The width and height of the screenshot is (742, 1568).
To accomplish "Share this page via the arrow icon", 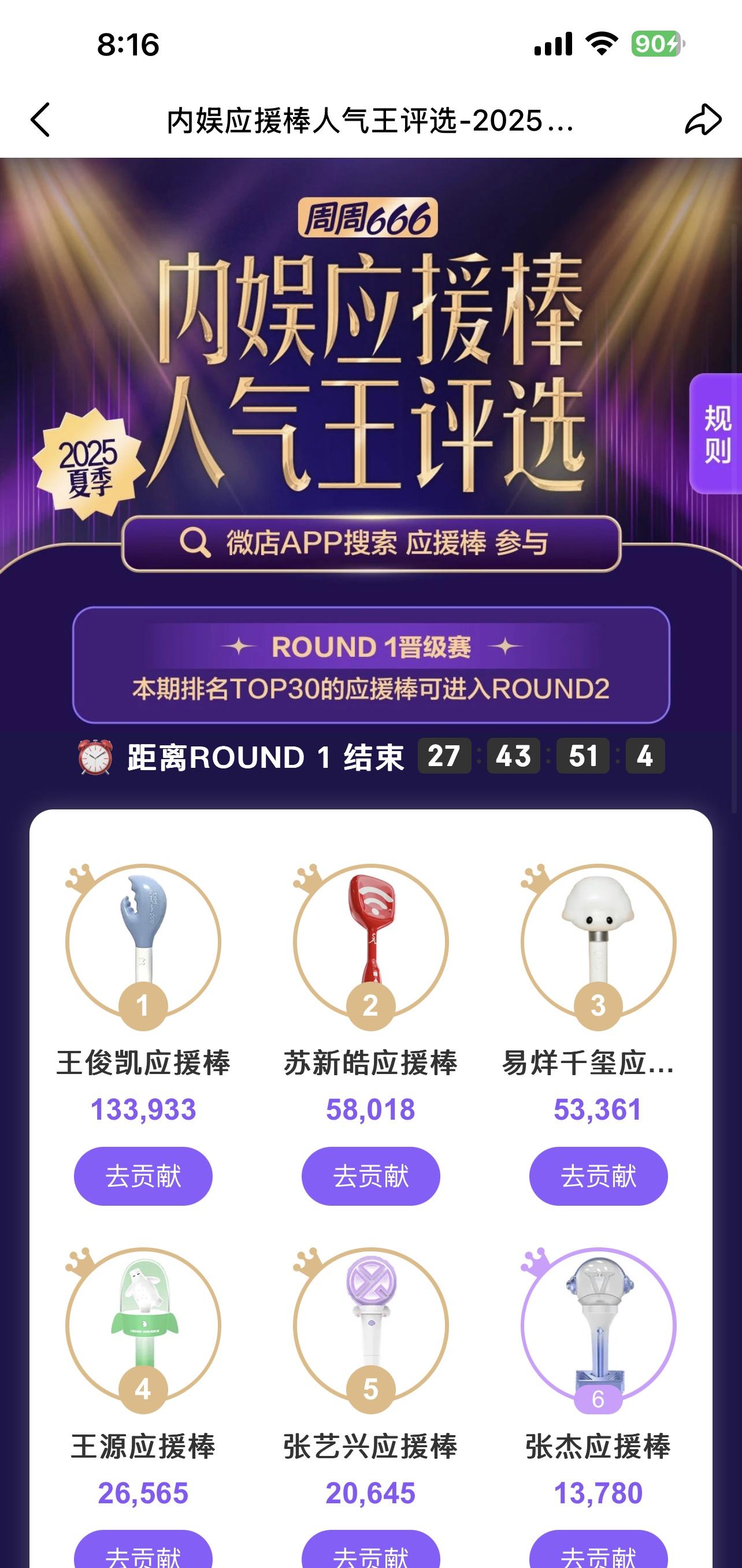I will 703,119.
